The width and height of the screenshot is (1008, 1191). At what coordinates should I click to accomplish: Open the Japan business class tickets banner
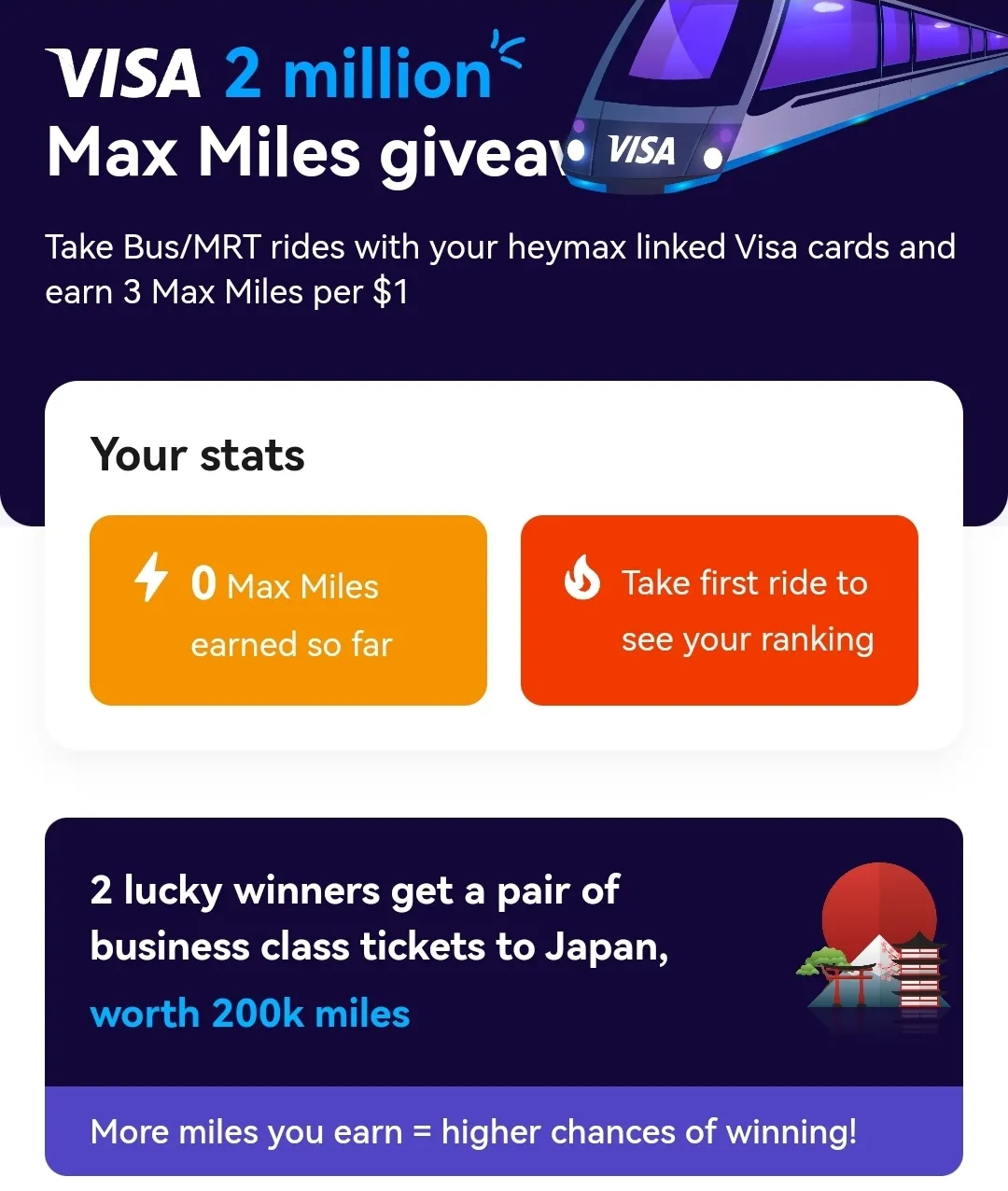pyautogui.click(x=504, y=952)
